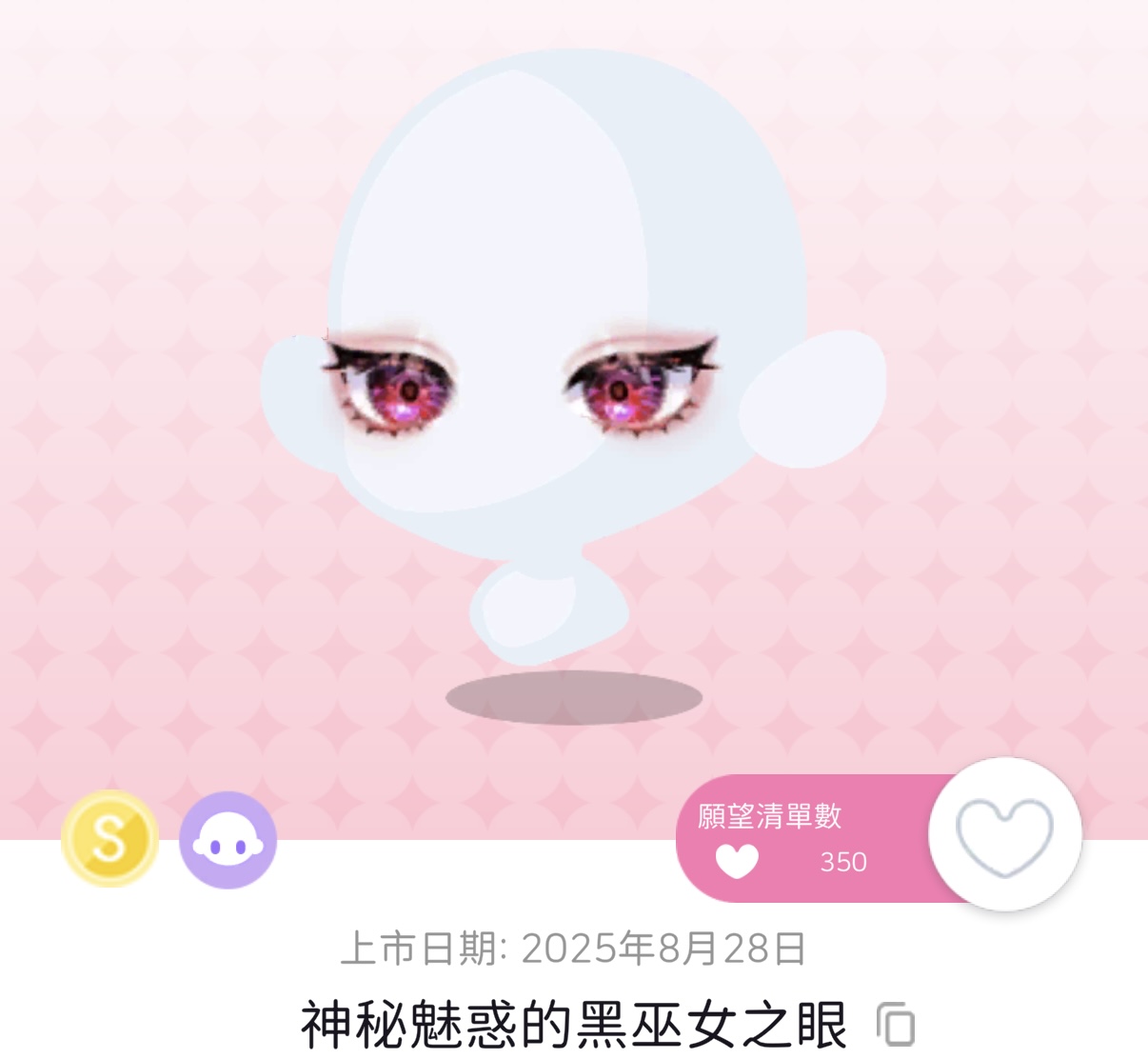The height and width of the screenshot is (1059, 1148).
Task: Tap the gold S coin icon
Action: click(109, 839)
